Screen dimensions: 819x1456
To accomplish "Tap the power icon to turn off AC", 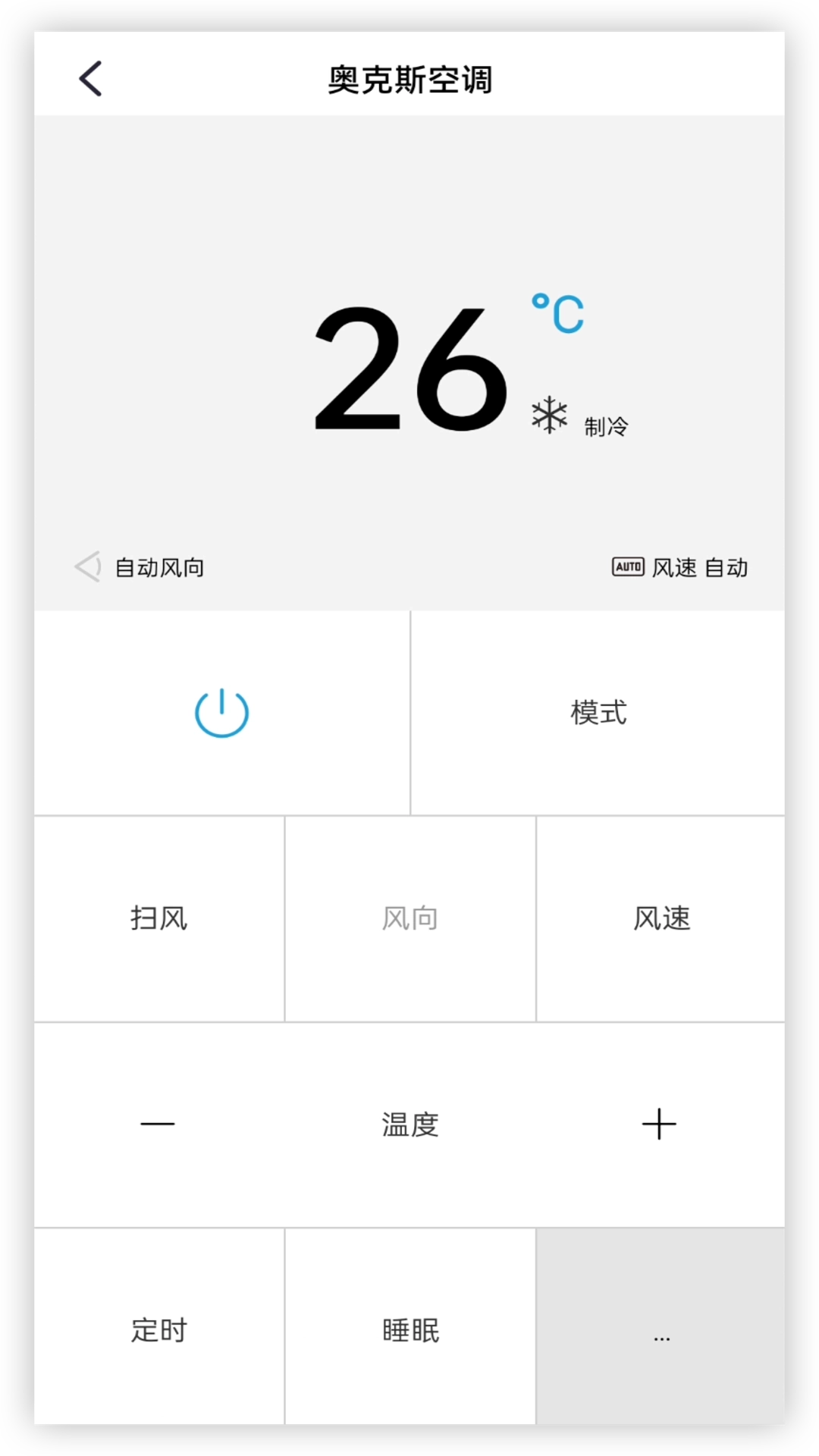I will pos(221,712).
